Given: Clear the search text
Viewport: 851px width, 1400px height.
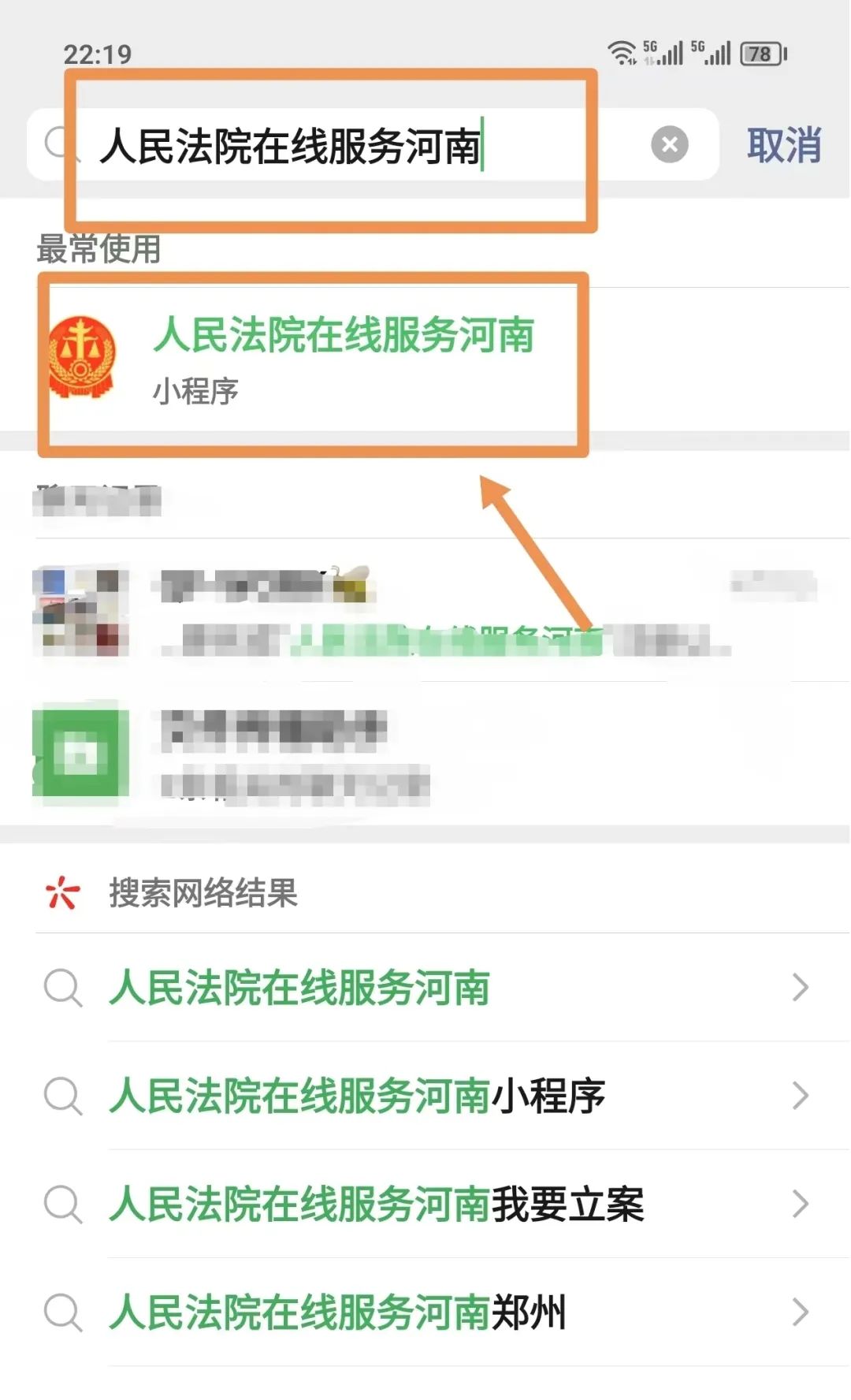Looking at the screenshot, I should (x=669, y=145).
